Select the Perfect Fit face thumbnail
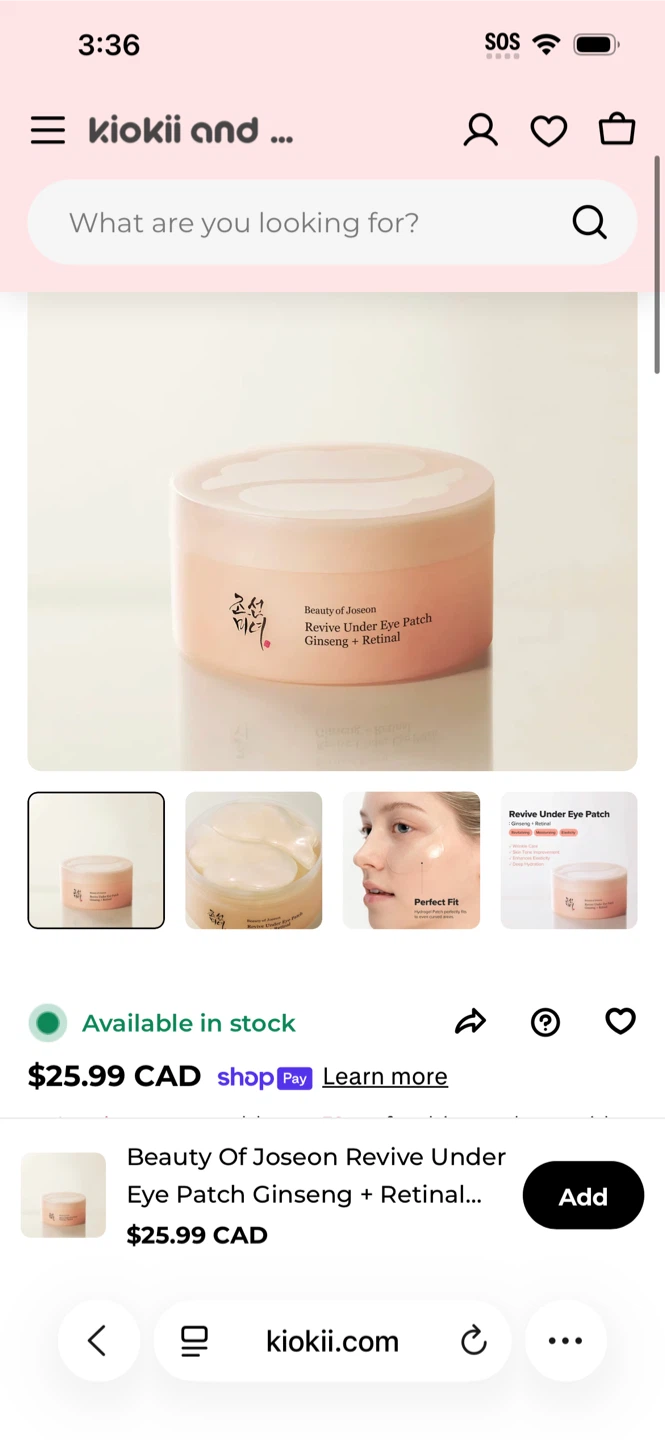The width and height of the screenshot is (665, 1440). click(411, 860)
